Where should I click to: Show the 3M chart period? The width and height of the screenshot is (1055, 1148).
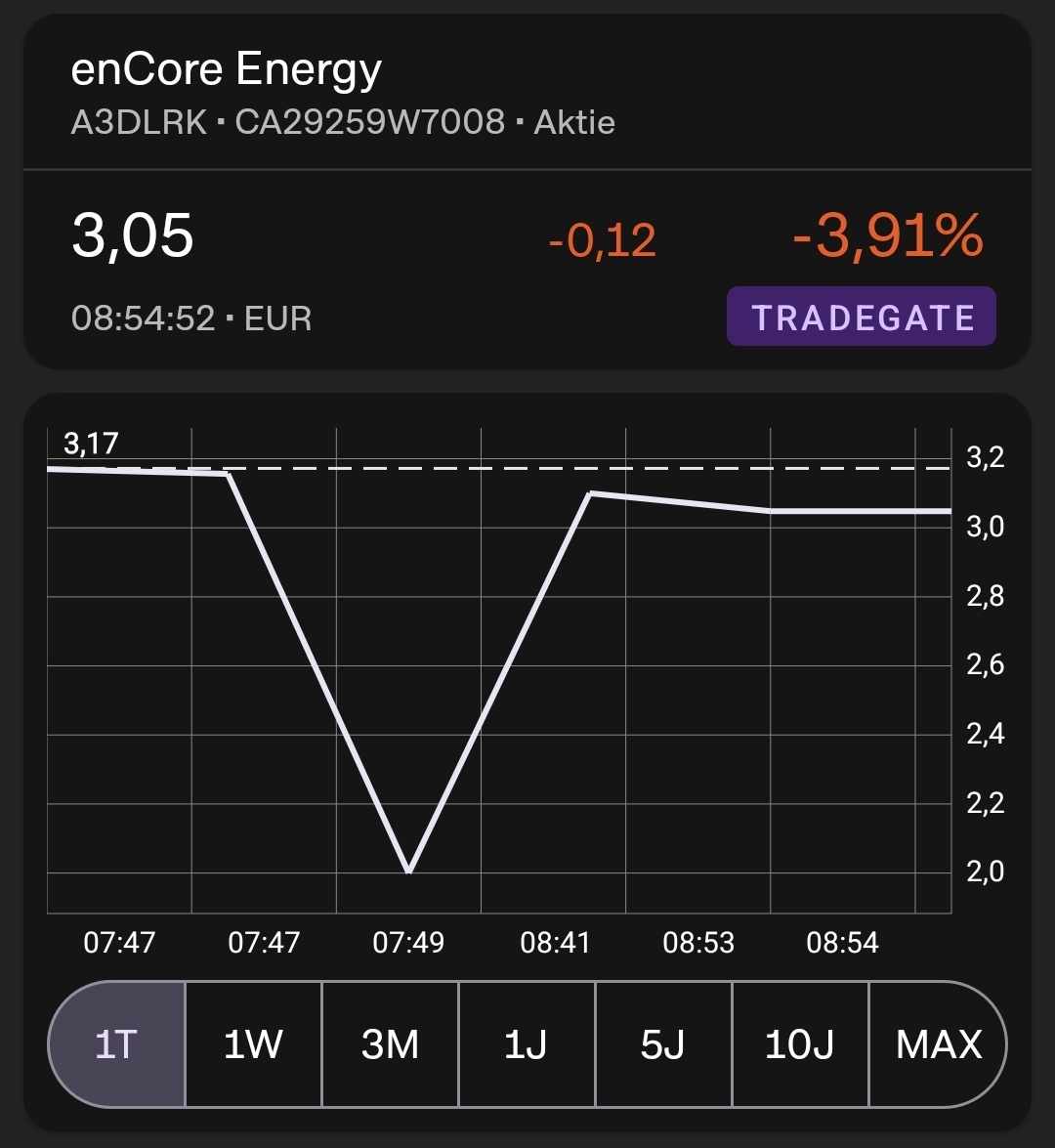390,1044
